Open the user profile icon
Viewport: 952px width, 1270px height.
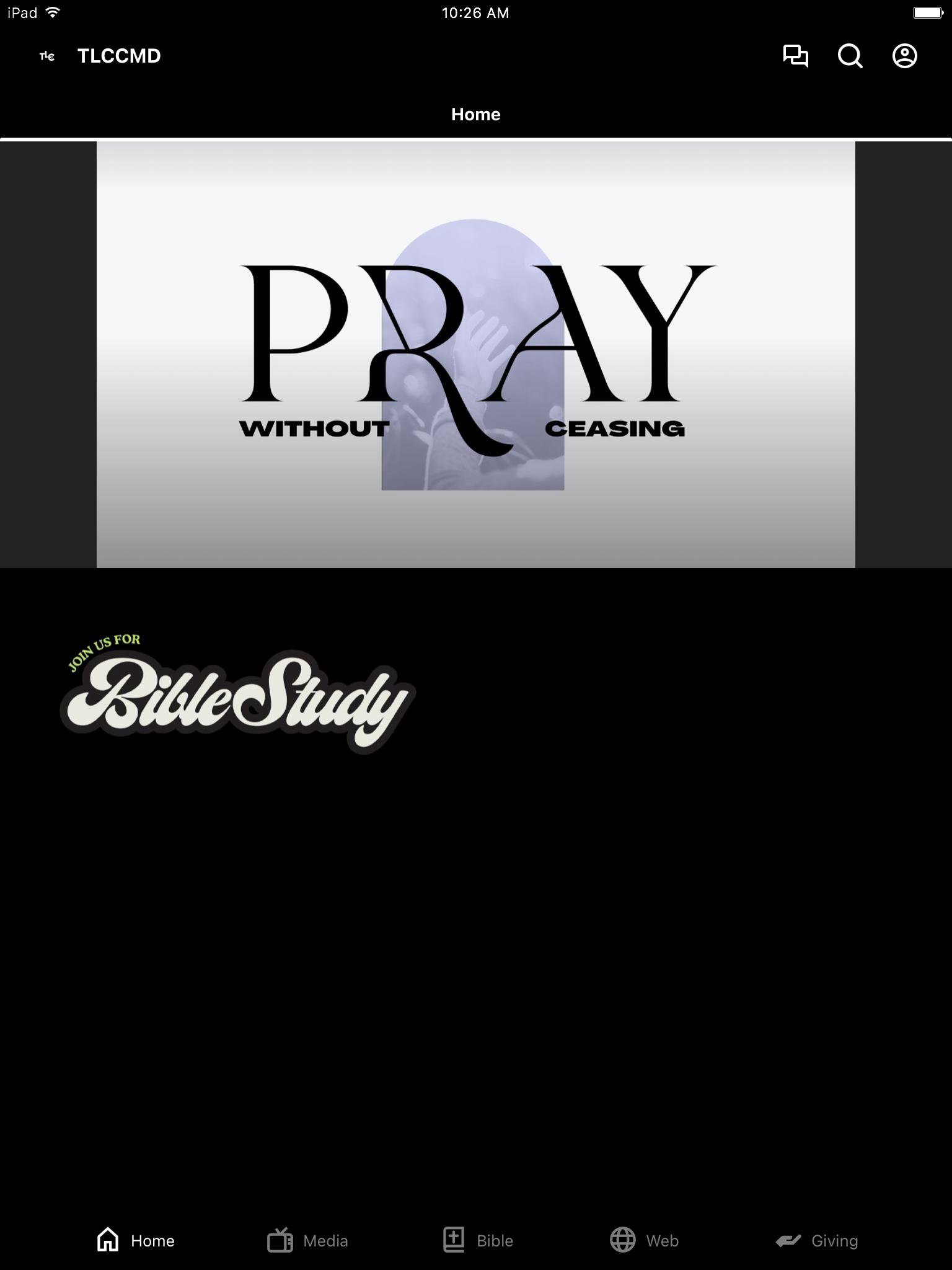pos(904,56)
